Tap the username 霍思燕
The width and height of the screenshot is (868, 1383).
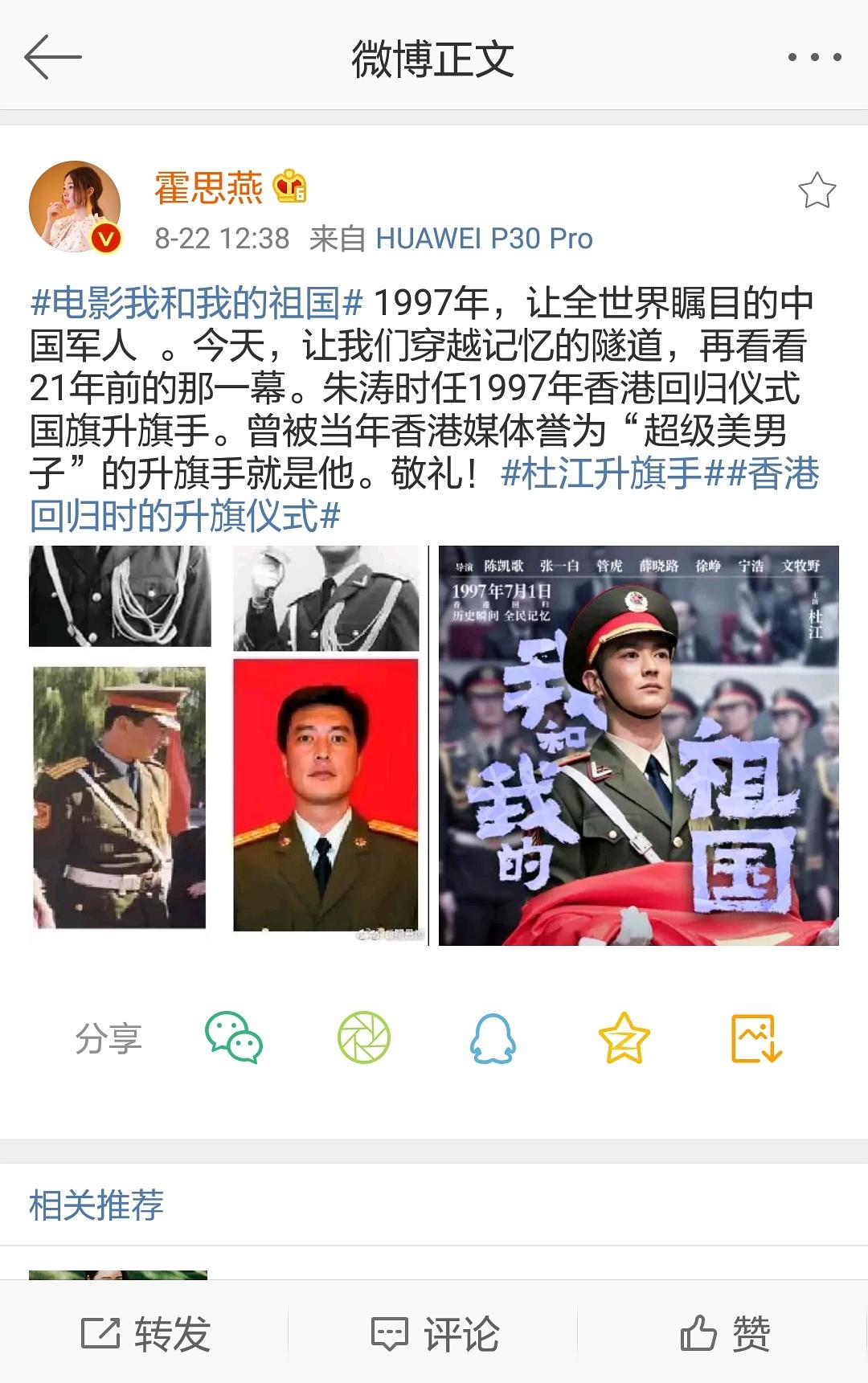coord(209,189)
